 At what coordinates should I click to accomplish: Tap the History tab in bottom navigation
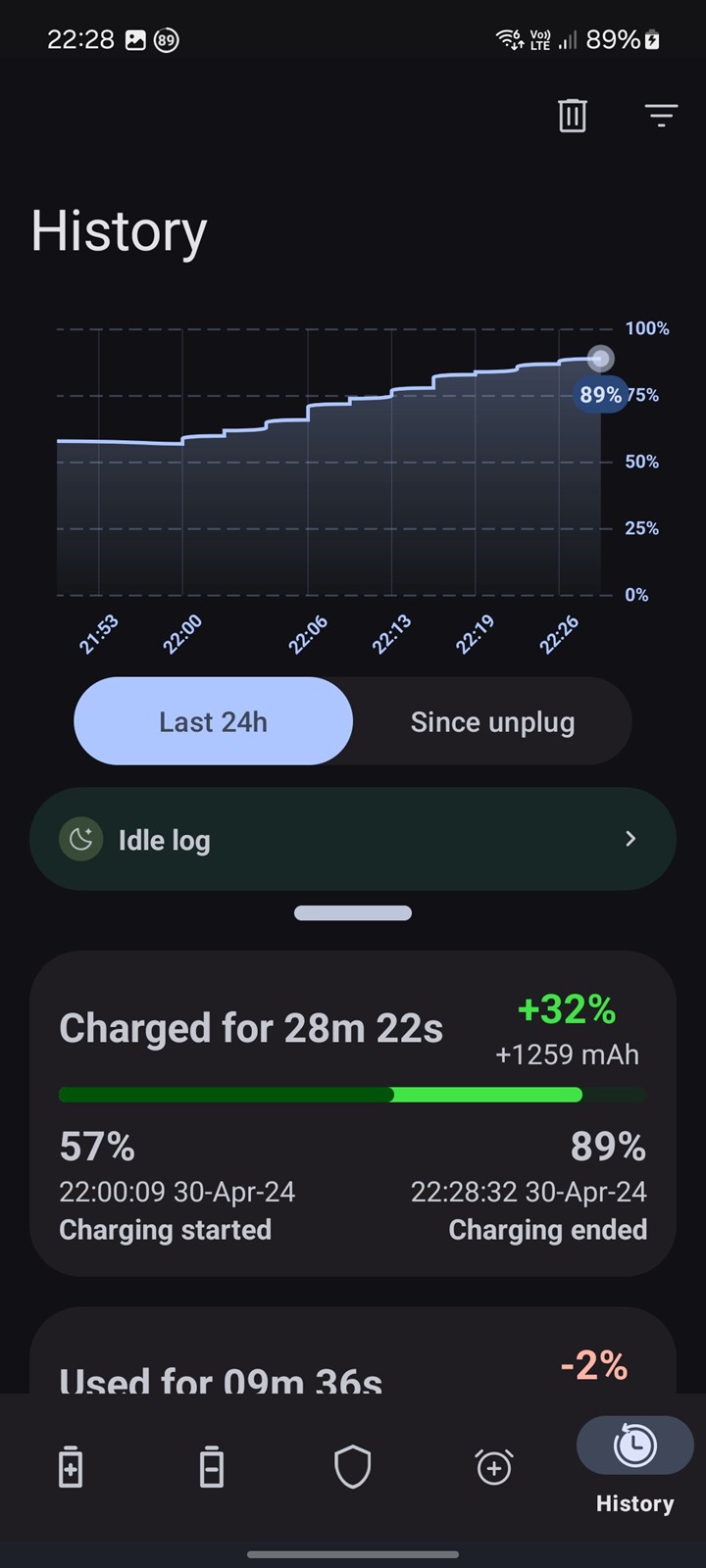635,1466
